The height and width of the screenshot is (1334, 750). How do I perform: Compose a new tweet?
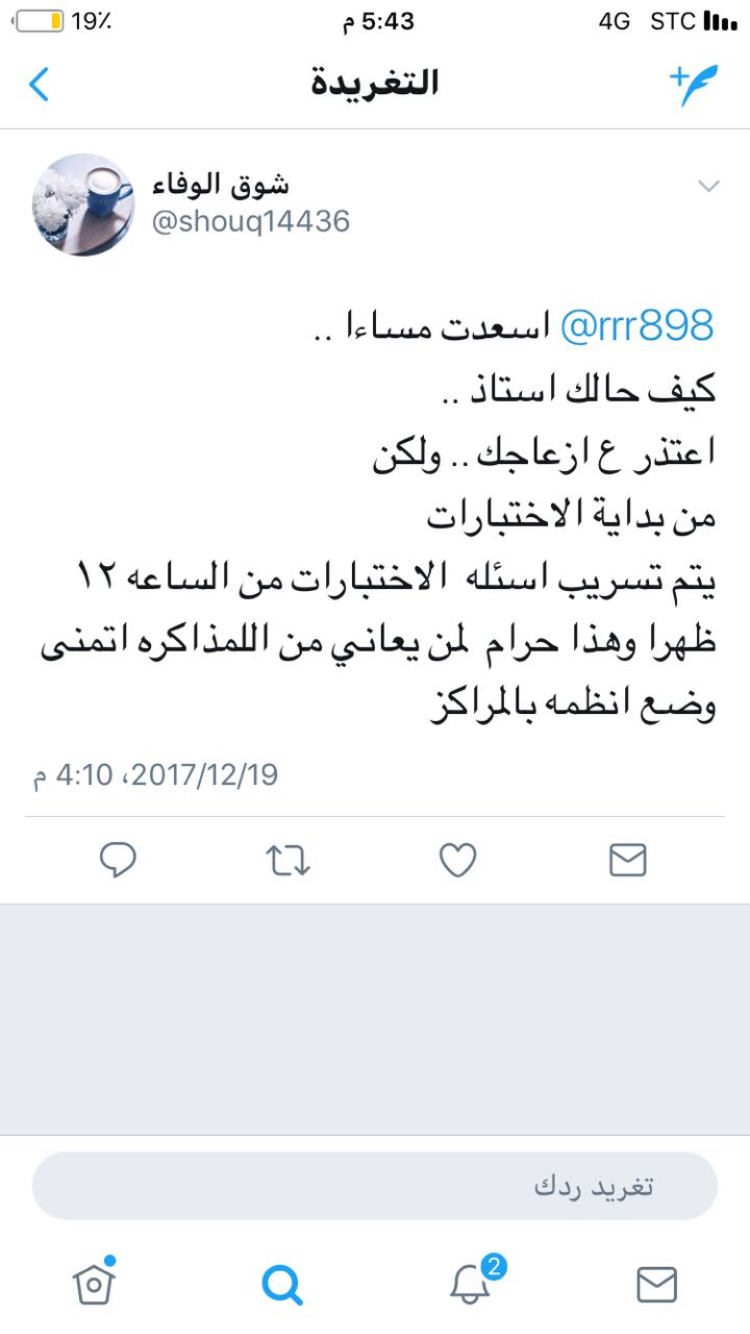click(x=693, y=85)
